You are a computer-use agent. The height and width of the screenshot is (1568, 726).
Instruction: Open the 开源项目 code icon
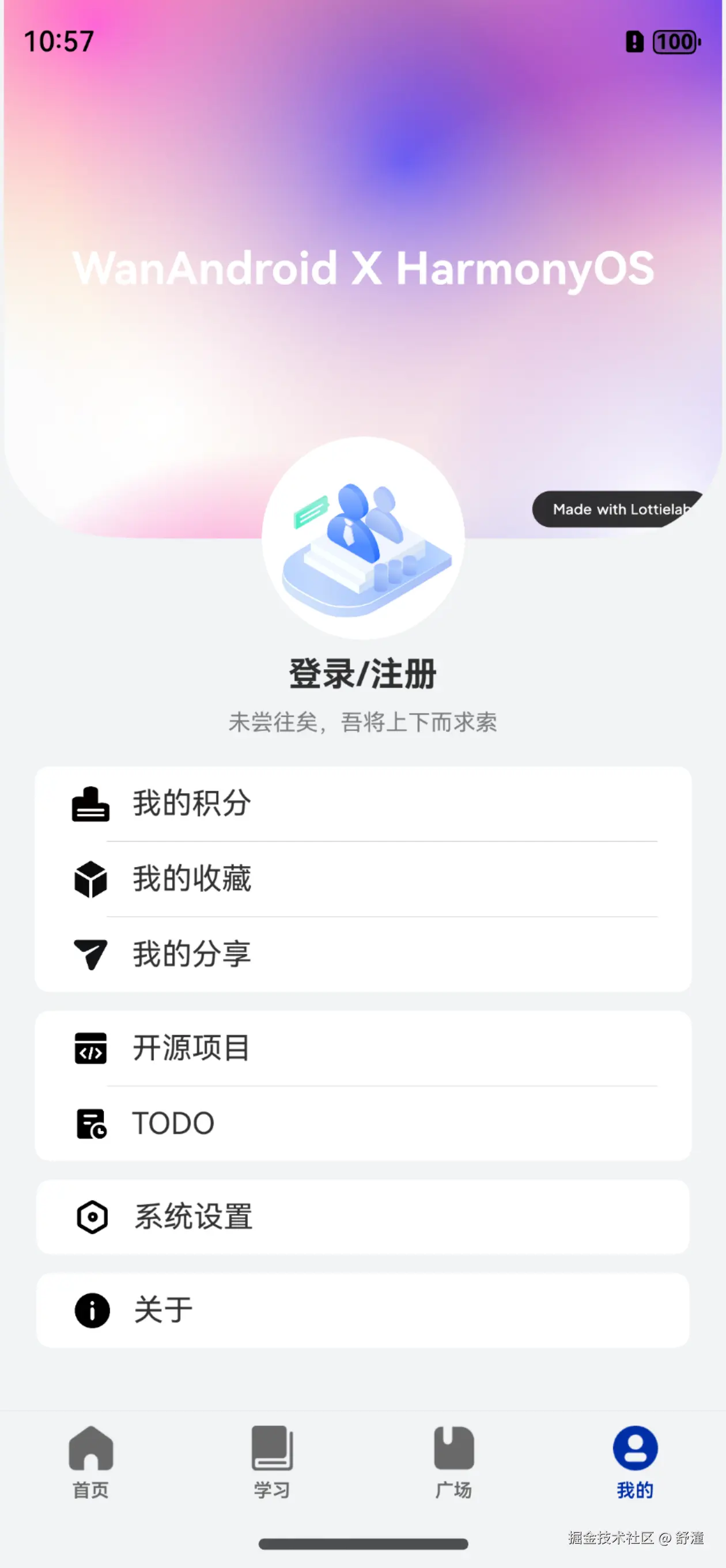point(90,1048)
